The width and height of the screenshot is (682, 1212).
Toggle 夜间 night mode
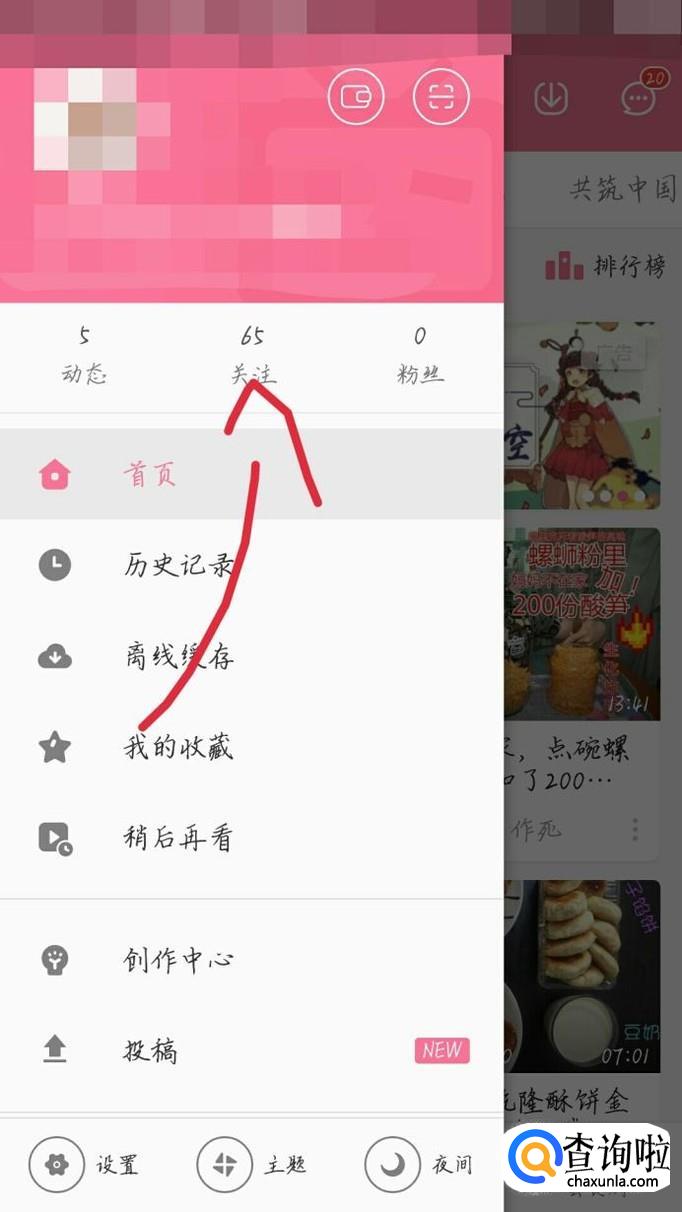(x=420, y=1165)
